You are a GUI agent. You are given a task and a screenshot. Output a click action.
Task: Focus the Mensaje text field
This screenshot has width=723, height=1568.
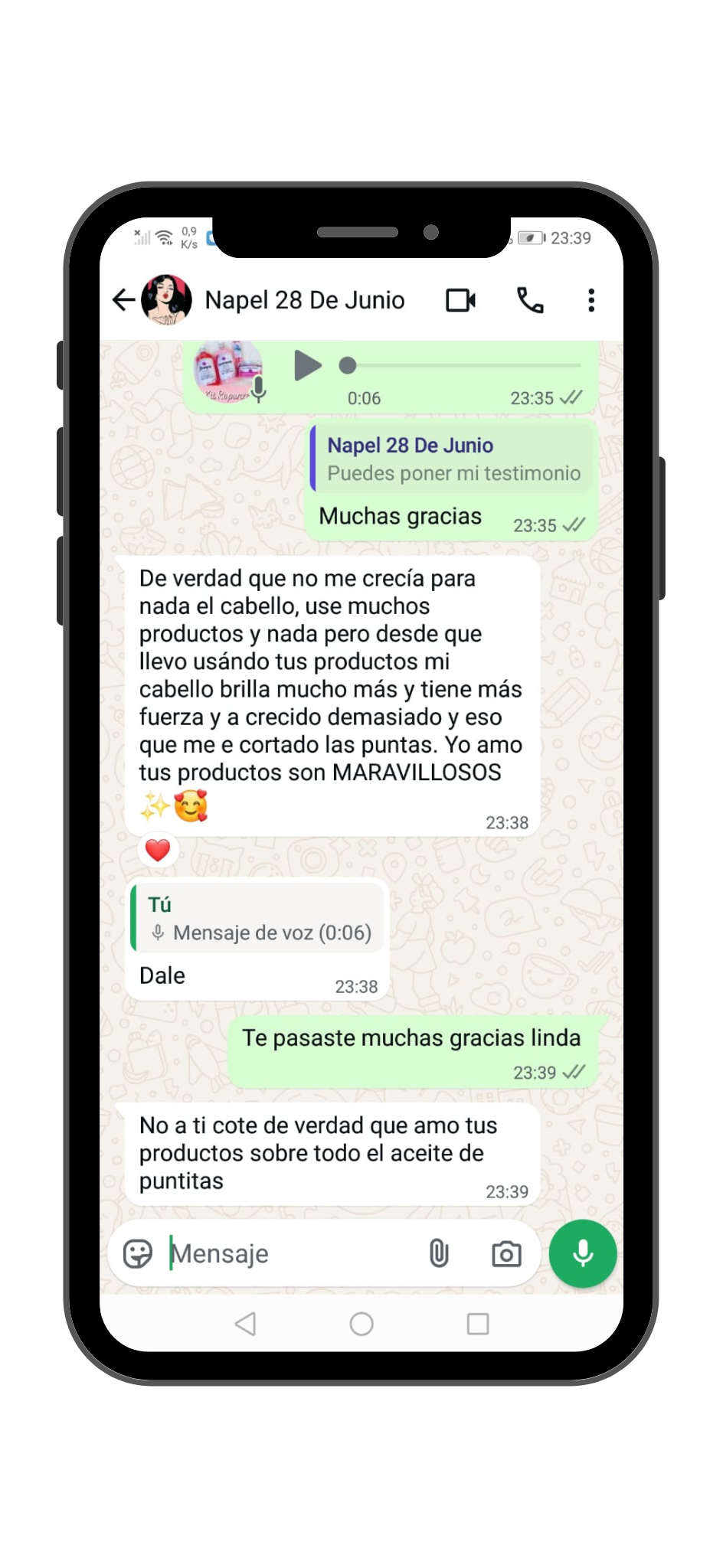pyautogui.click(x=291, y=1254)
